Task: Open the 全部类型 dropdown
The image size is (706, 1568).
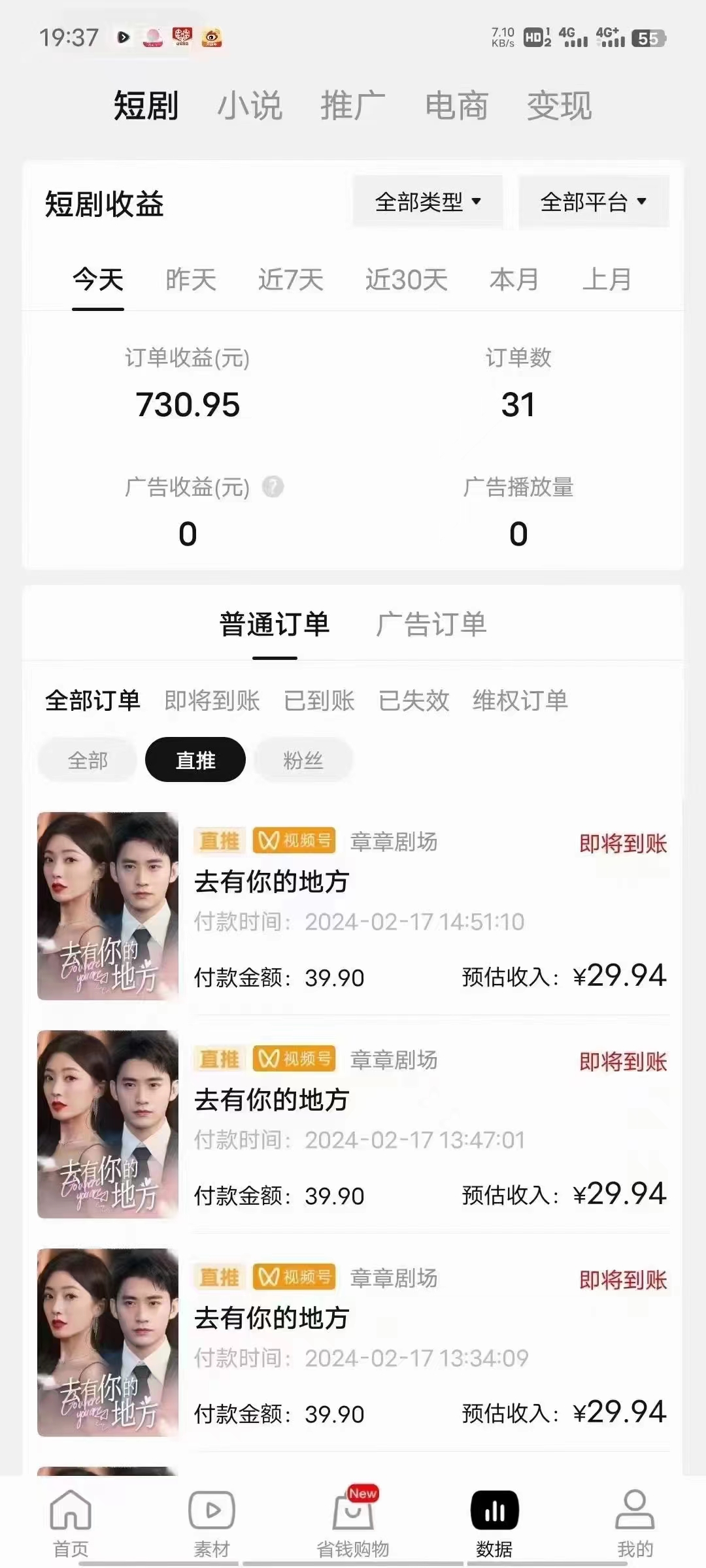Action: [x=428, y=201]
